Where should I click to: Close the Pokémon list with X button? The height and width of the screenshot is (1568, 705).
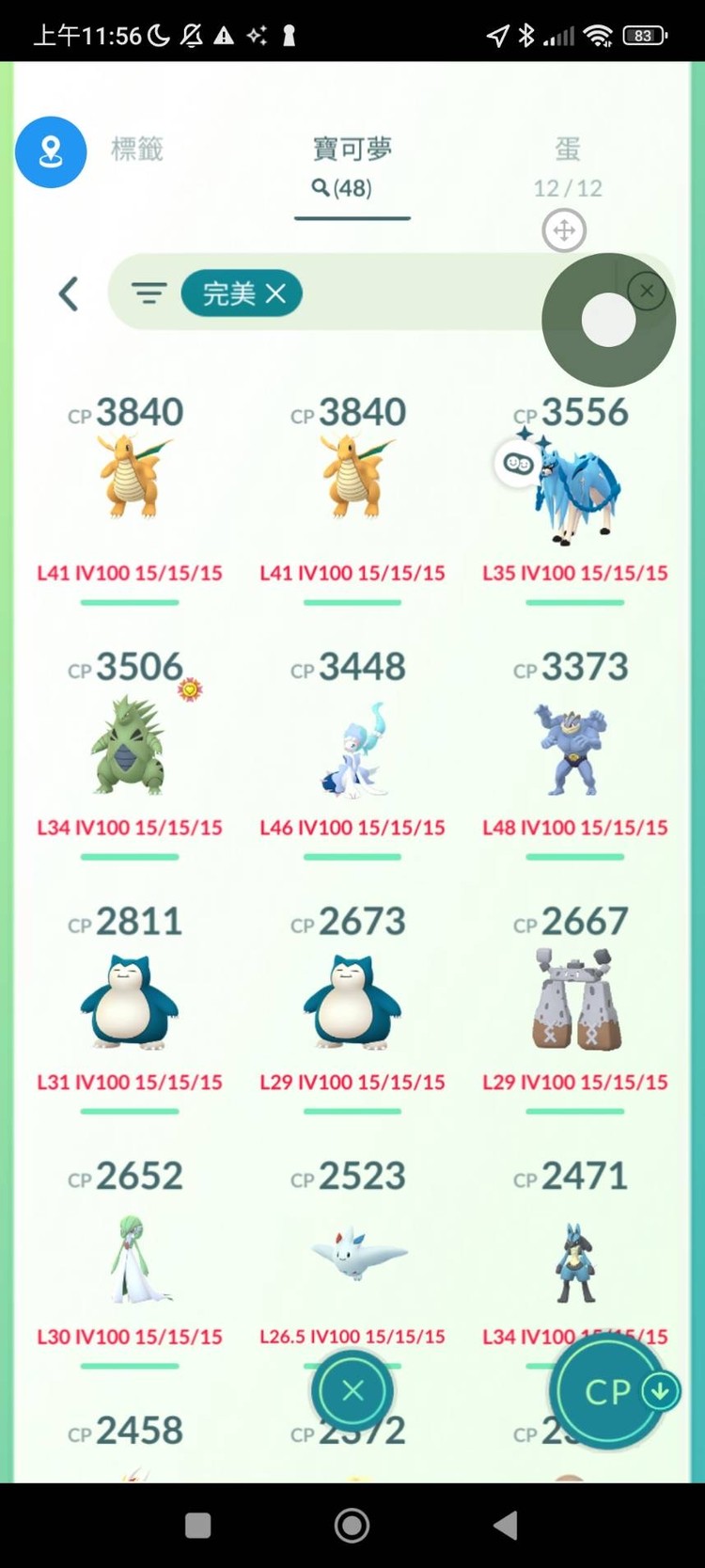pos(352,1391)
